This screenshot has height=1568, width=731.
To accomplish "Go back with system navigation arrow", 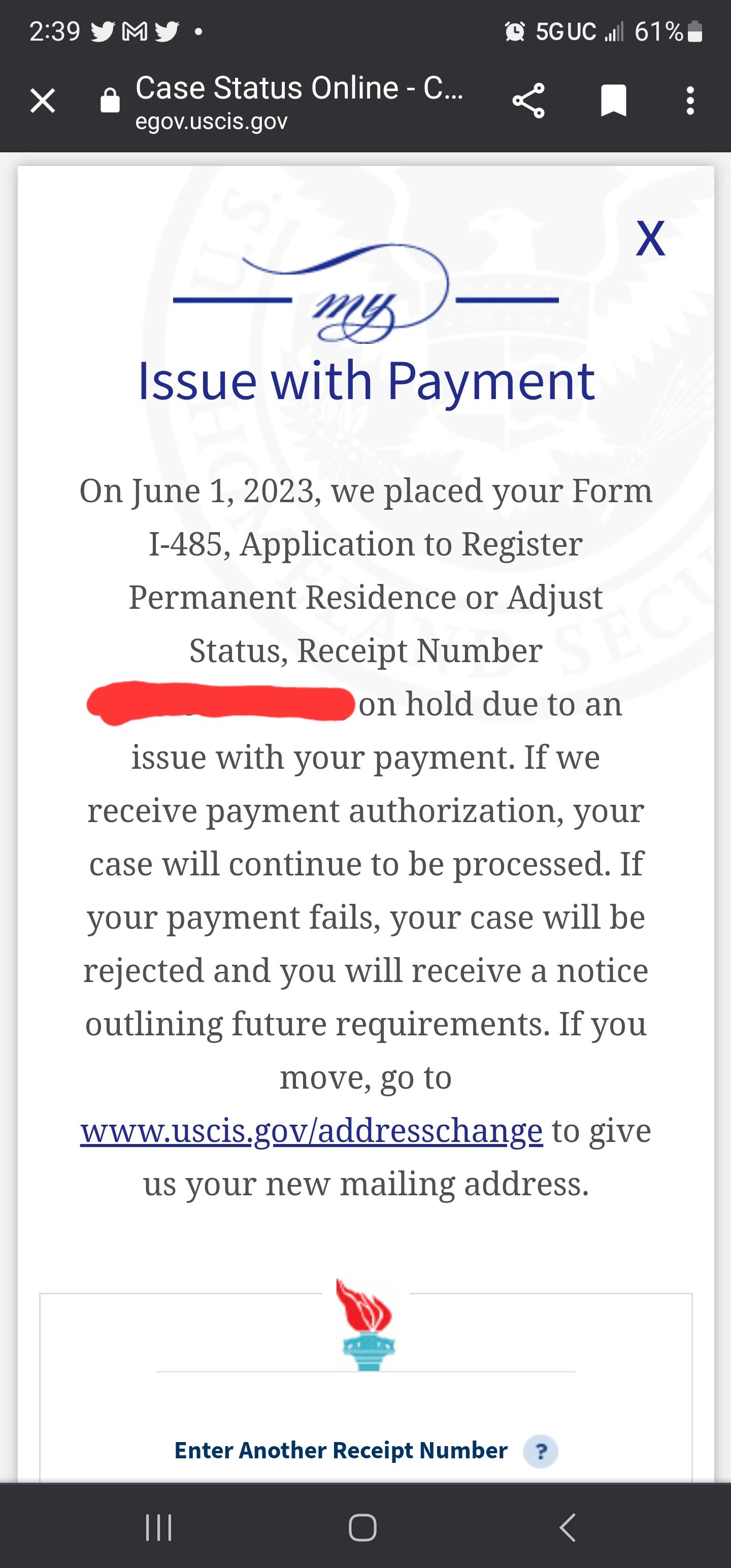I will [567, 1527].
